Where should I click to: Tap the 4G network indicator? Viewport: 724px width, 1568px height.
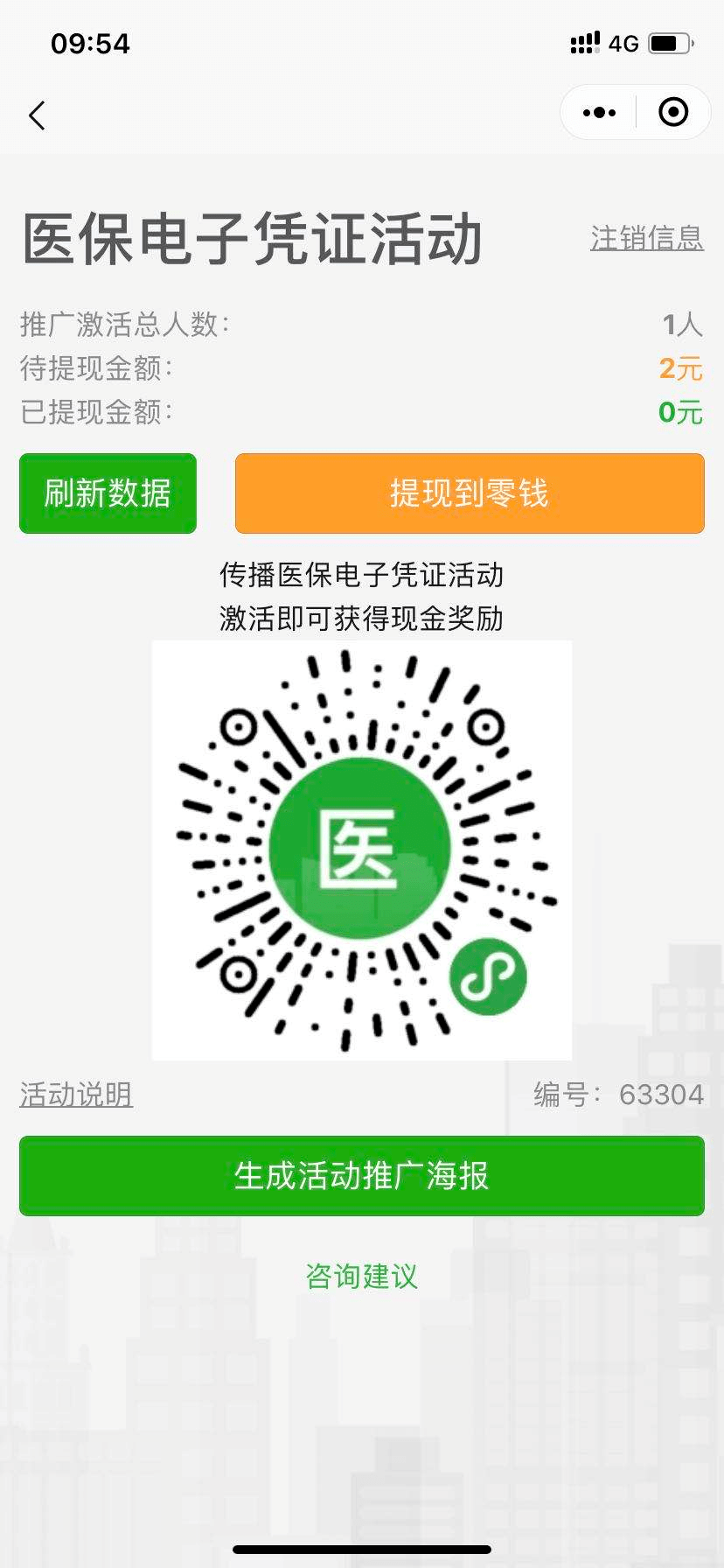623,43
